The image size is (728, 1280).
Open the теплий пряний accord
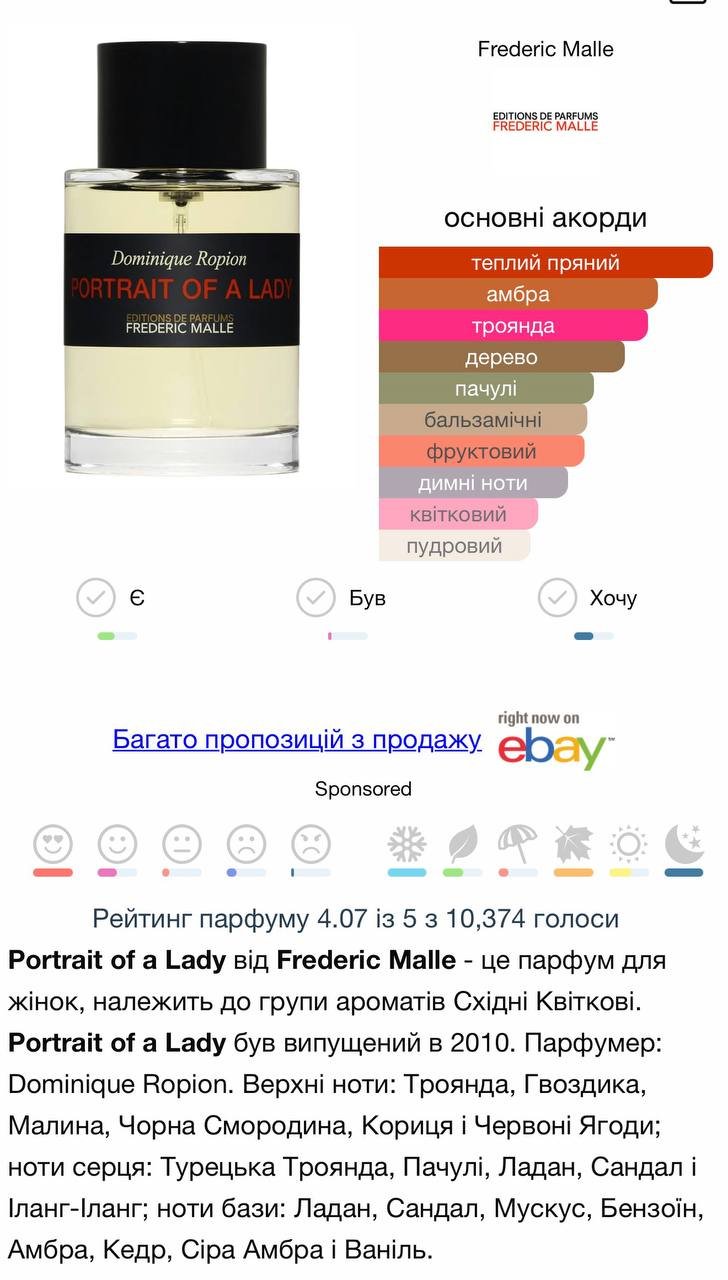[545, 263]
